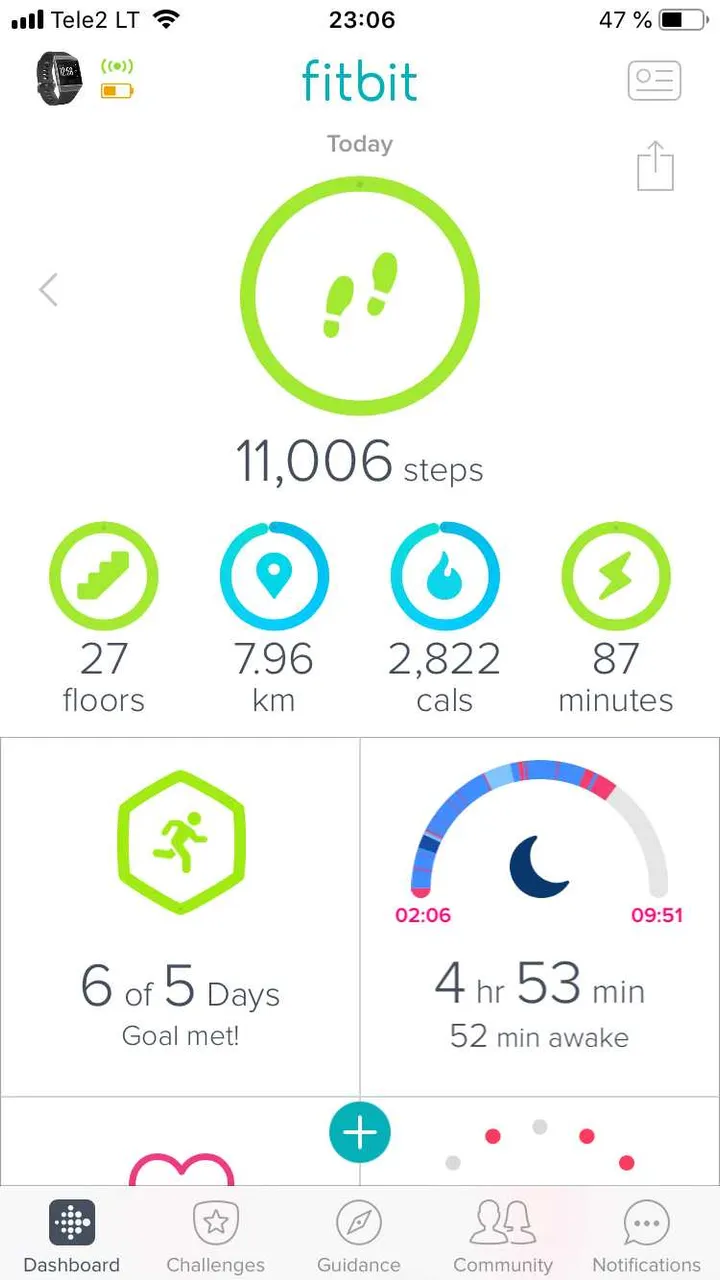Go to the previous day
Viewport: 720px width, 1280px height.
pyautogui.click(x=48, y=290)
